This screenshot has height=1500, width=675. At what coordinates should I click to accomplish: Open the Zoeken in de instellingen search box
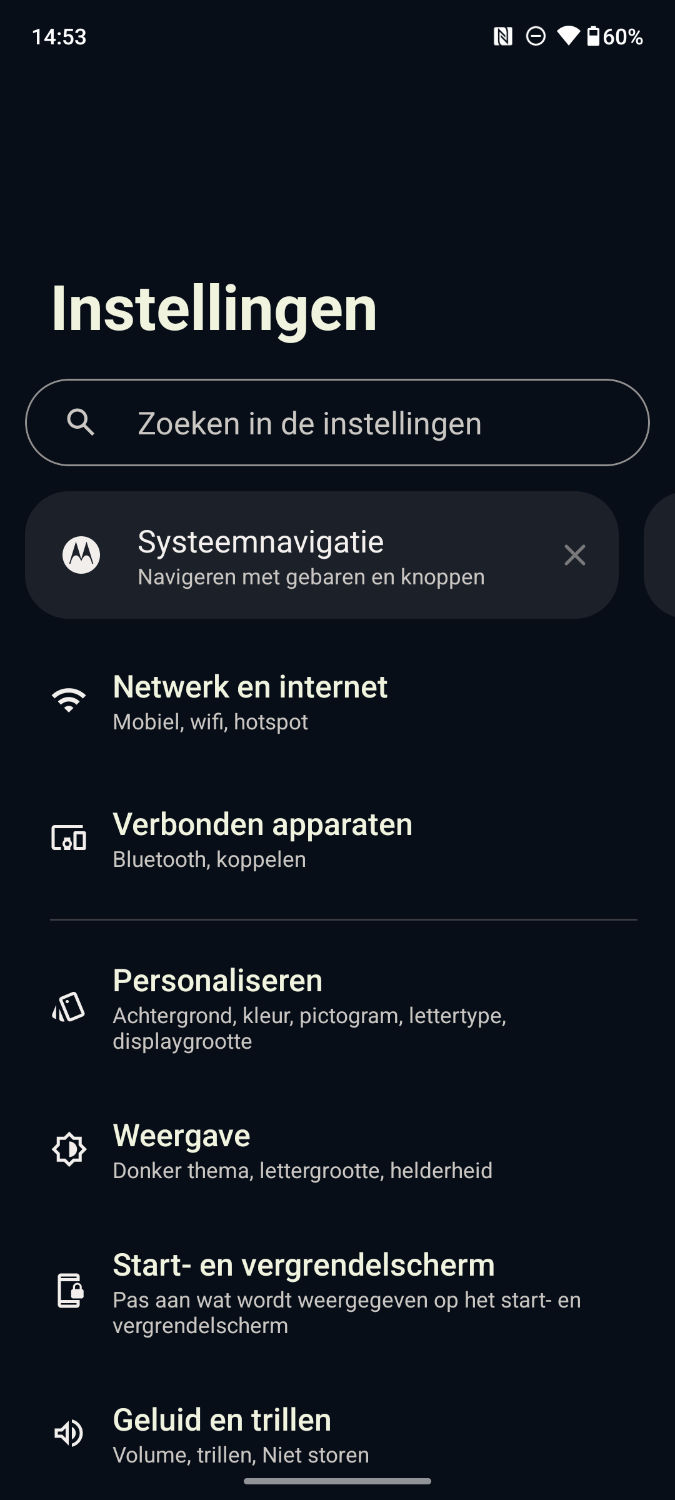pyautogui.click(x=337, y=422)
